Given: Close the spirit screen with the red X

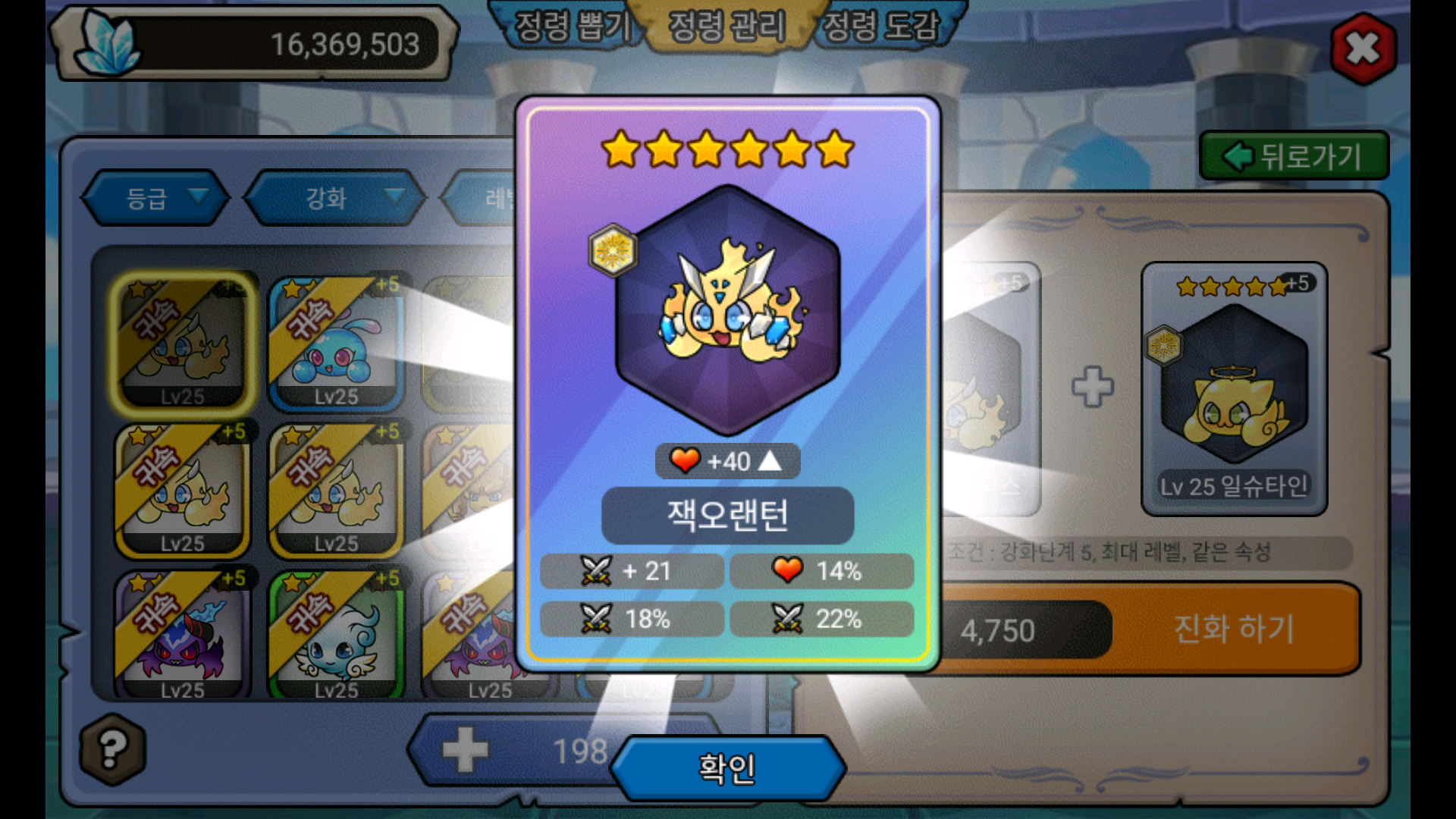Looking at the screenshot, I should click(x=1363, y=49).
